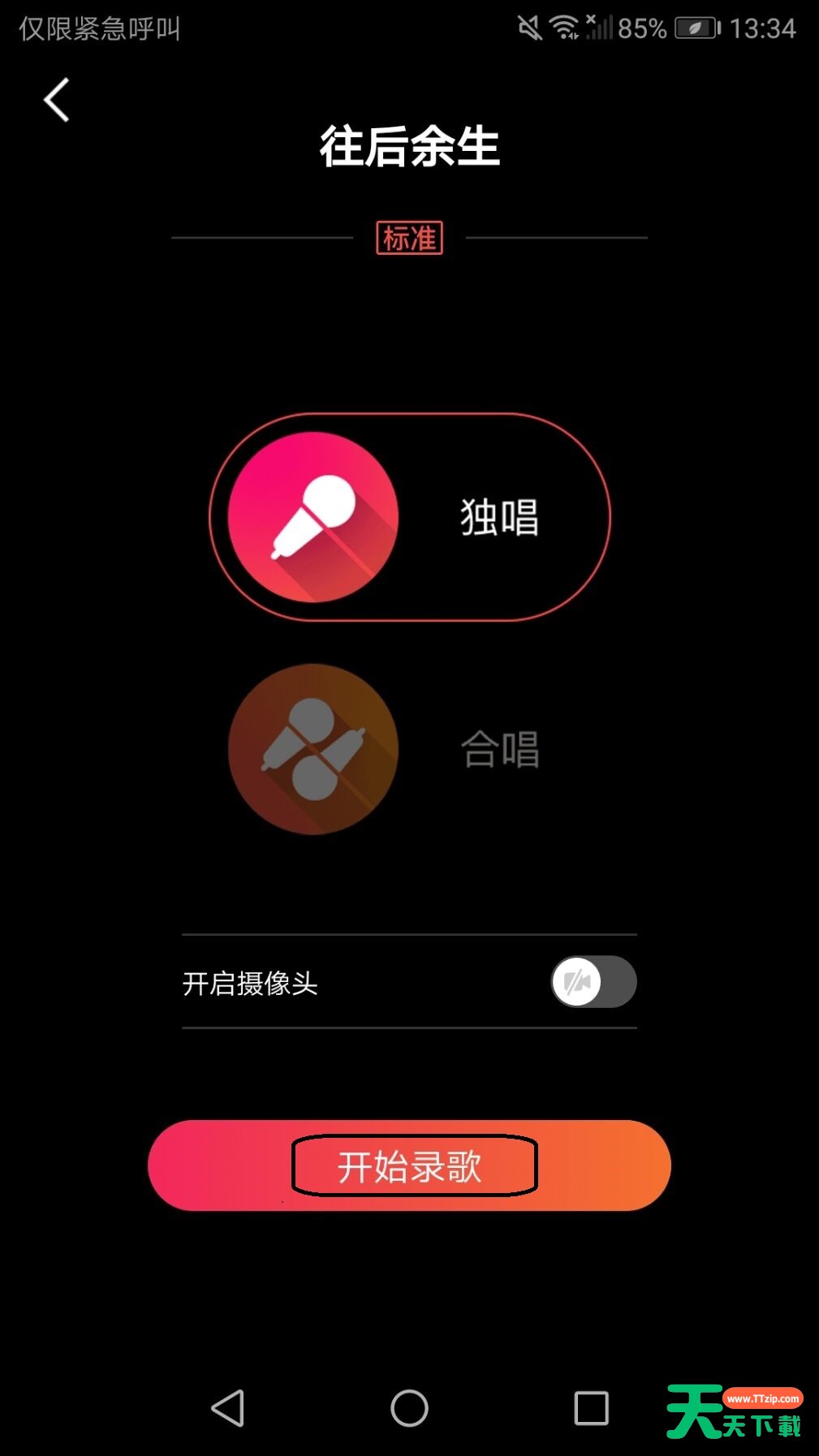819x1456 pixels.
Task: Select the 独唱 solo singing mode
Action: point(410,517)
